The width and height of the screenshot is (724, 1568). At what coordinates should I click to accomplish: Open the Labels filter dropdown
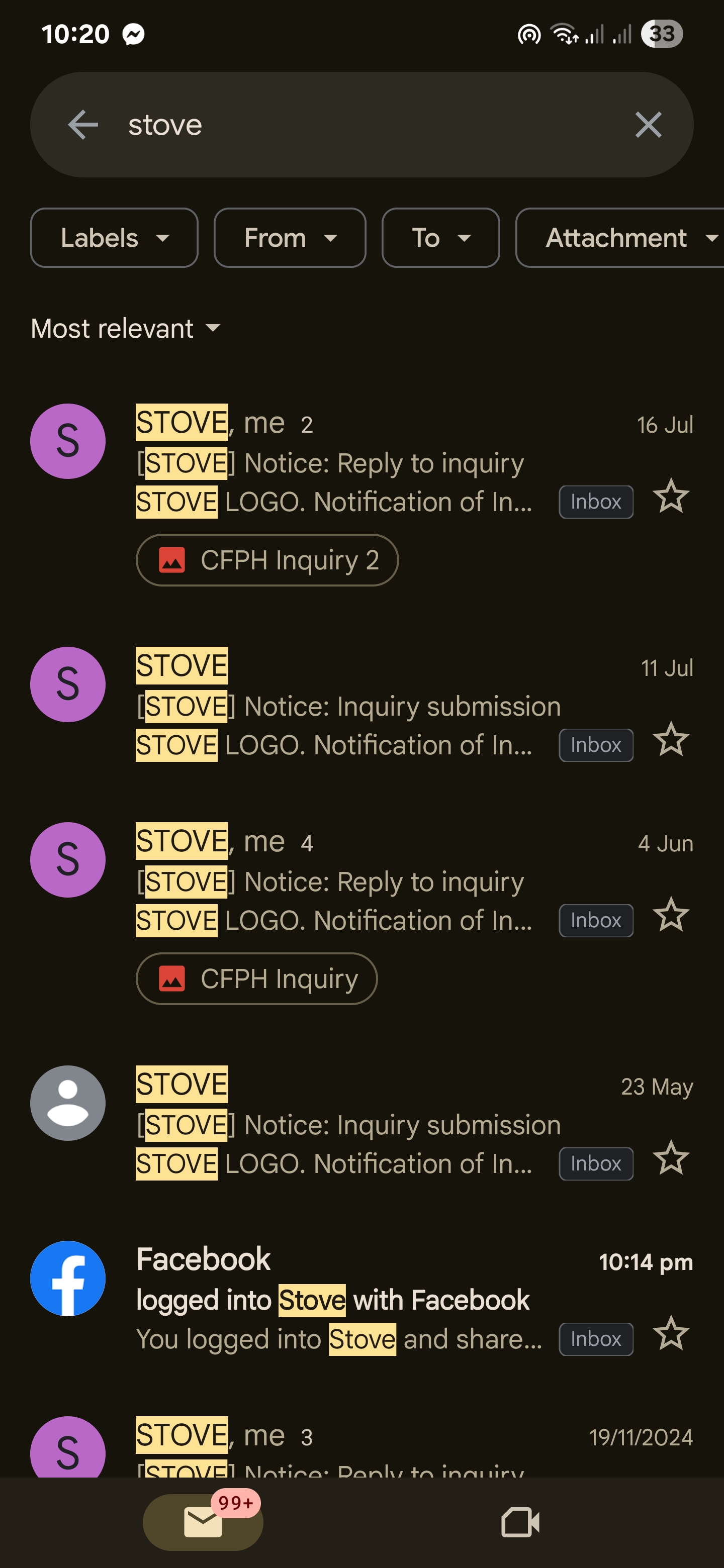tap(114, 238)
